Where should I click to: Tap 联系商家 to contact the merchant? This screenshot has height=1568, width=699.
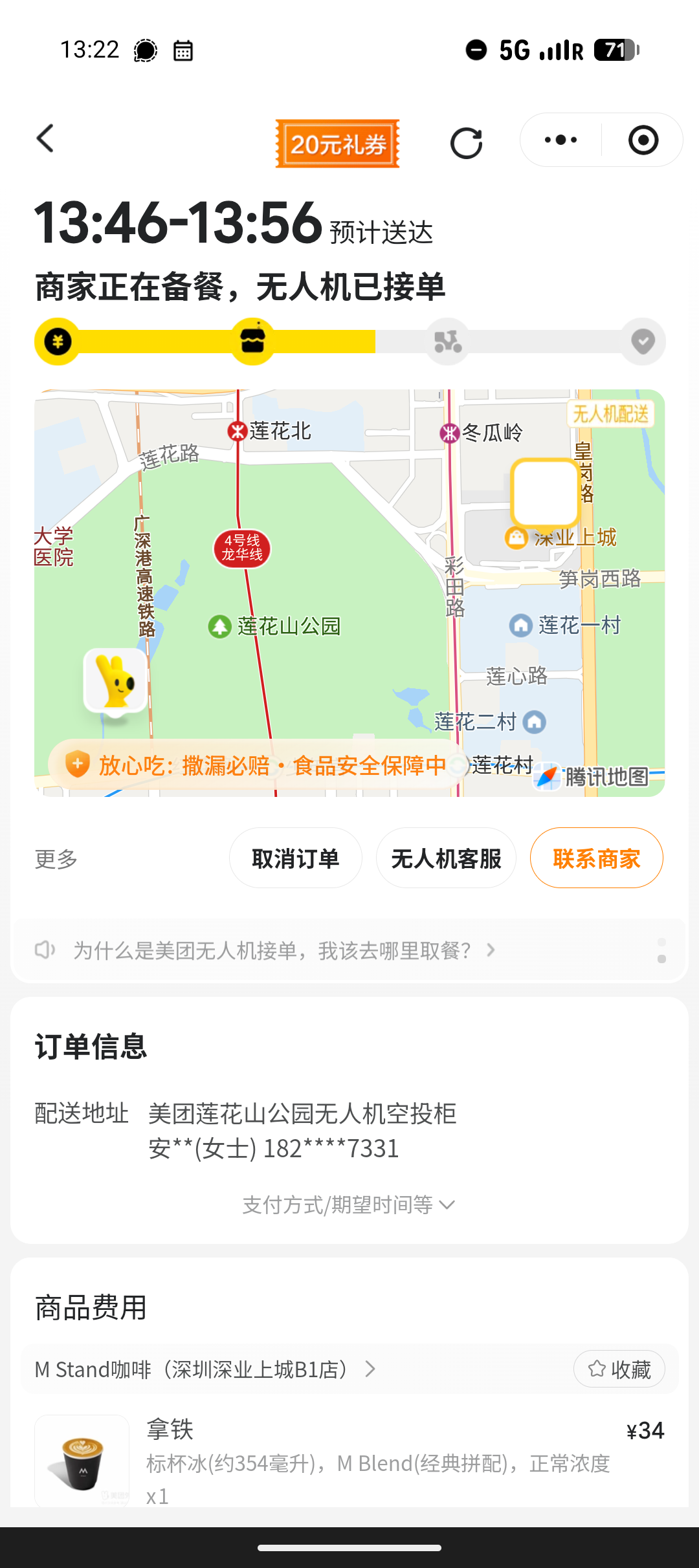[x=596, y=858]
